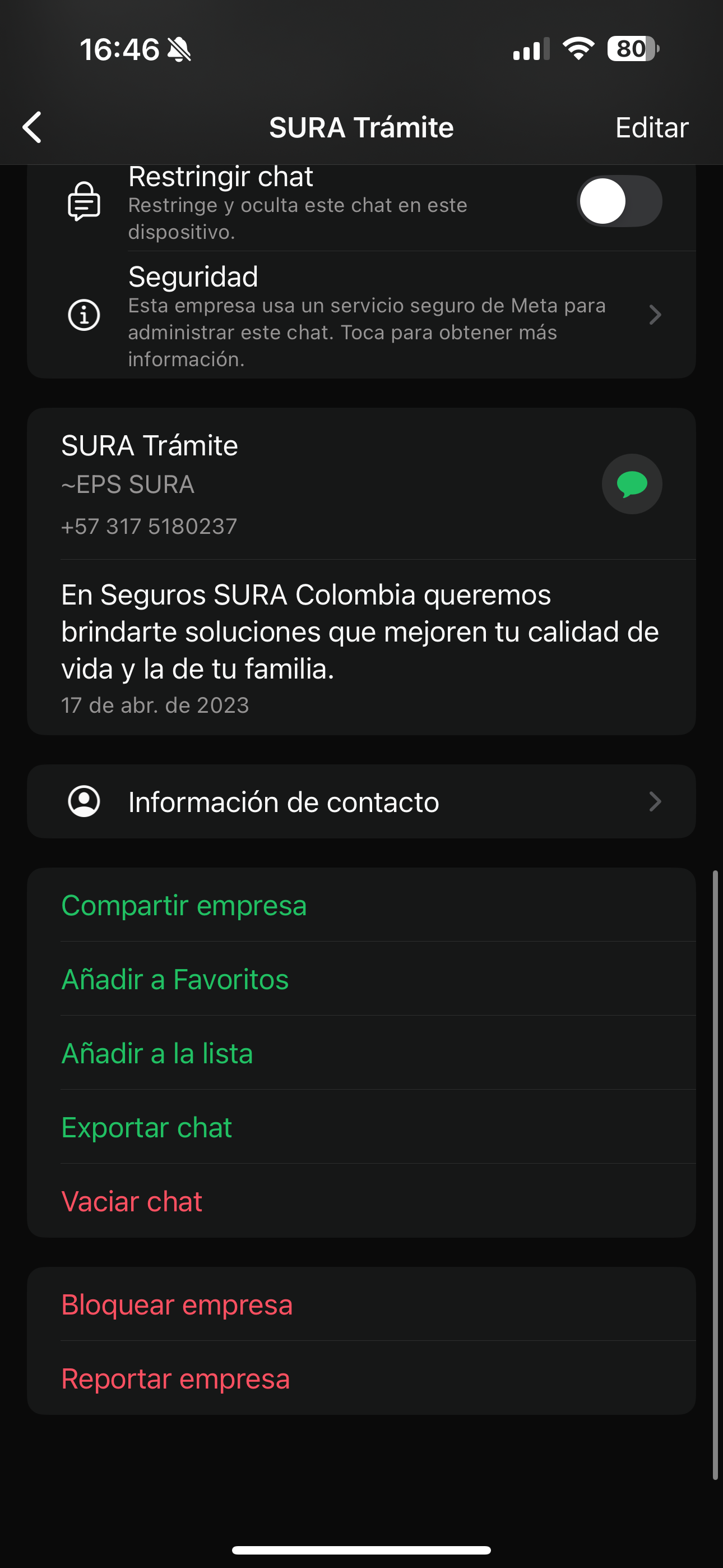The width and height of the screenshot is (723, 1568).
Task: Select Compartir empresa
Action: tap(361, 905)
